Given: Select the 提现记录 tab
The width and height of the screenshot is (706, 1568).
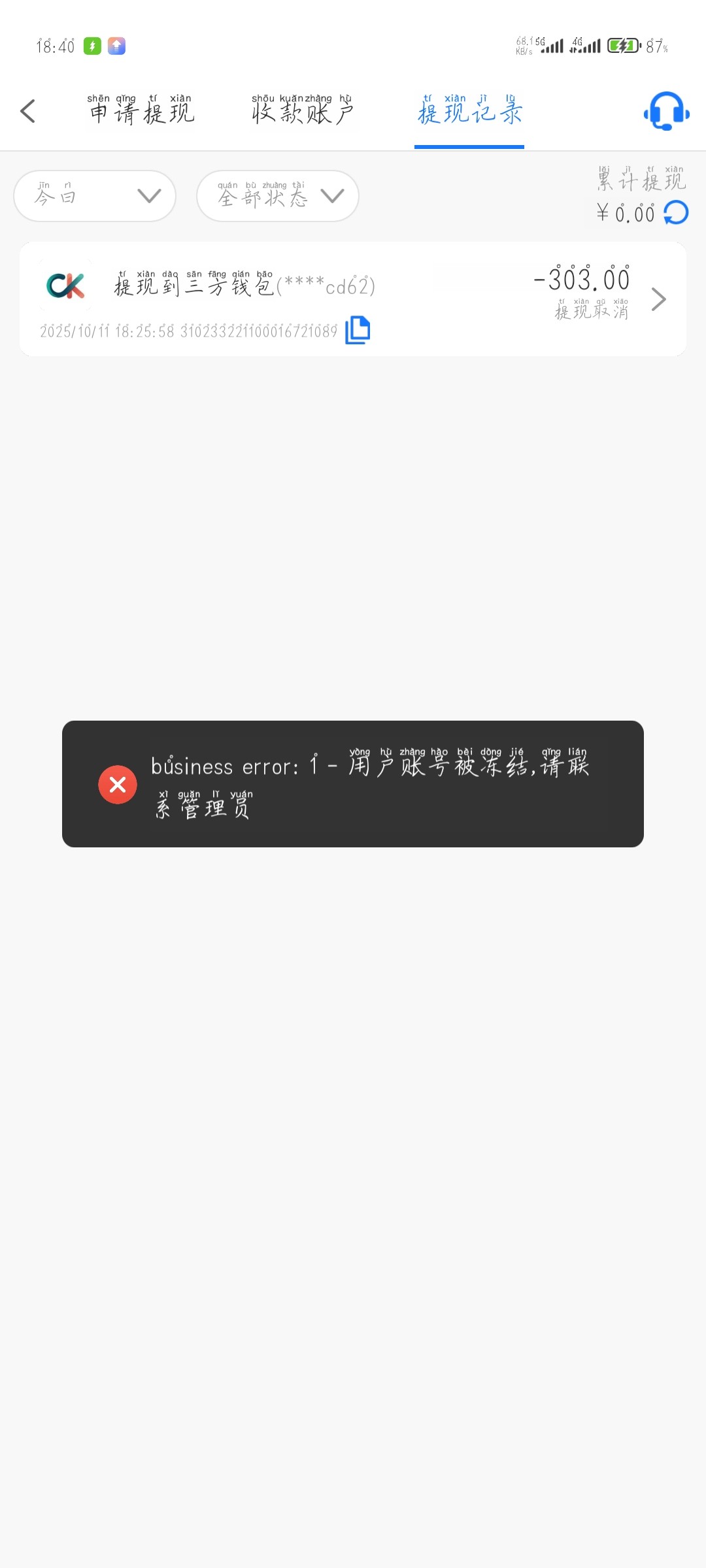Looking at the screenshot, I should pyautogui.click(x=469, y=111).
